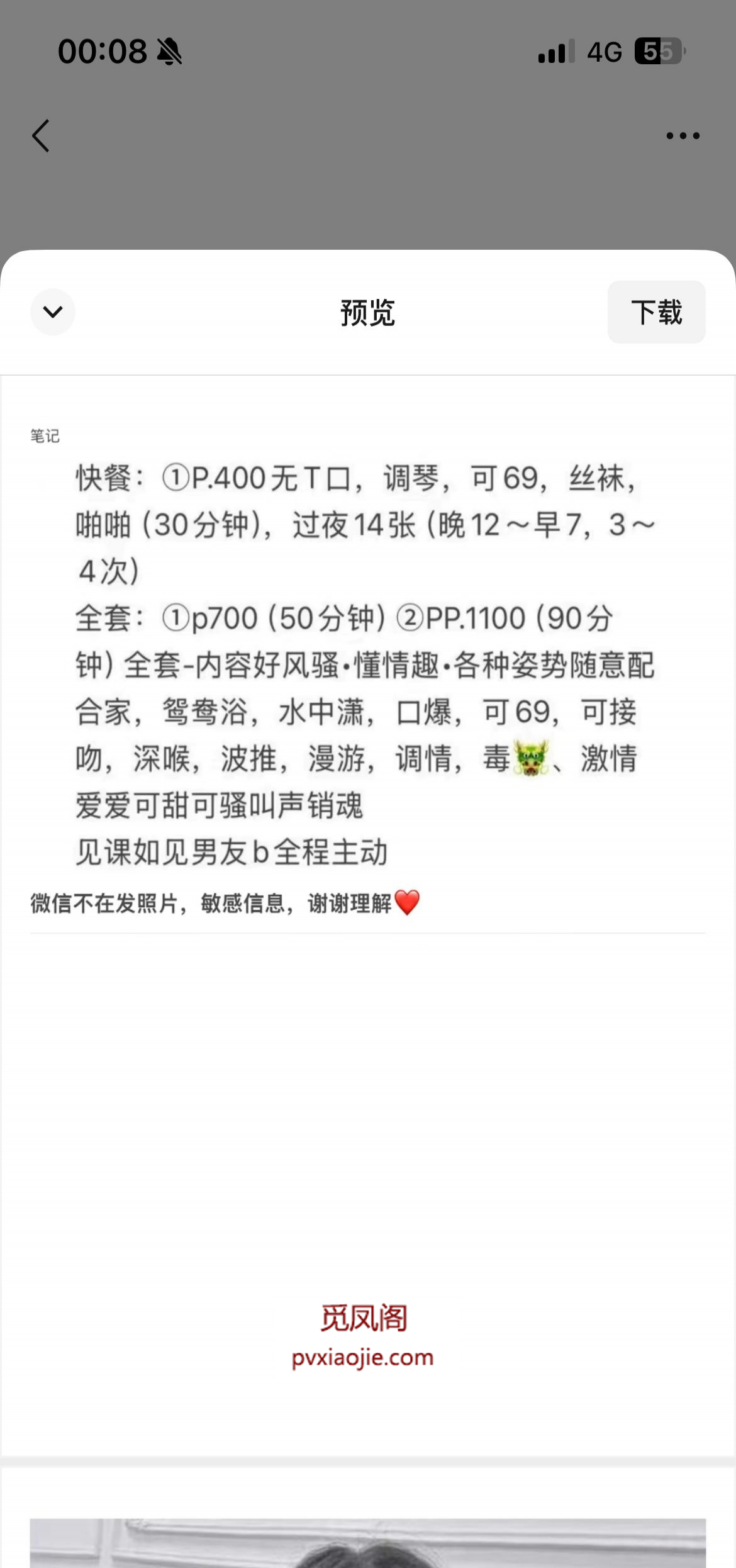Tap the clock showing 00:08
Image resolution: width=736 pixels, height=1568 pixels.
(x=101, y=52)
